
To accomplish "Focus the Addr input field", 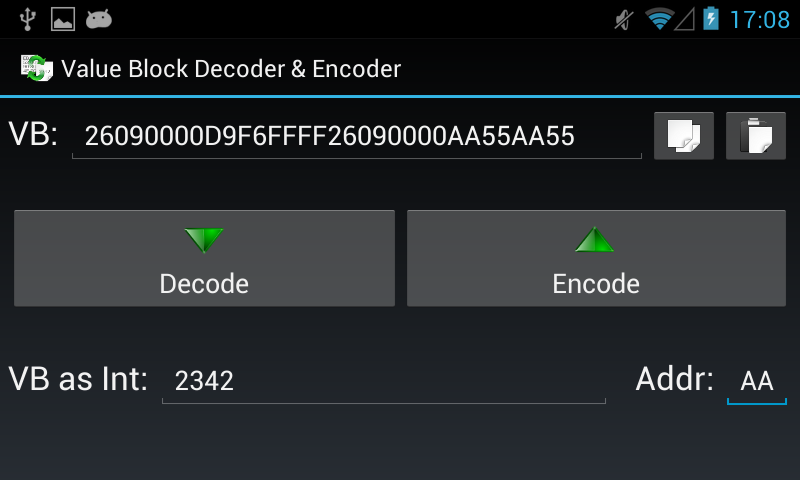I will pyautogui.click(x=756, y=381).
